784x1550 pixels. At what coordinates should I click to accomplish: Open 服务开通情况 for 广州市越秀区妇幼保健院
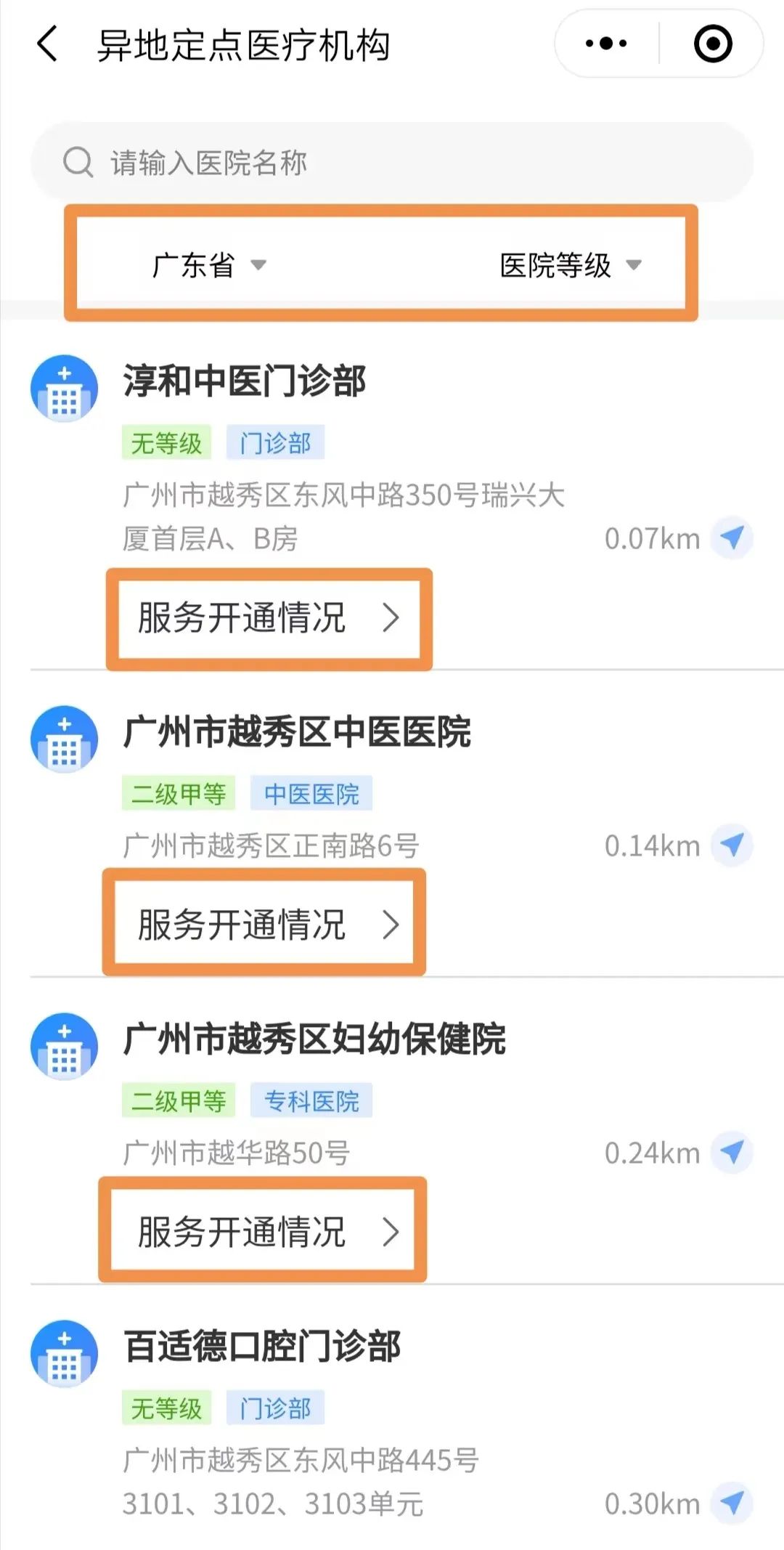pos(261,1231)
